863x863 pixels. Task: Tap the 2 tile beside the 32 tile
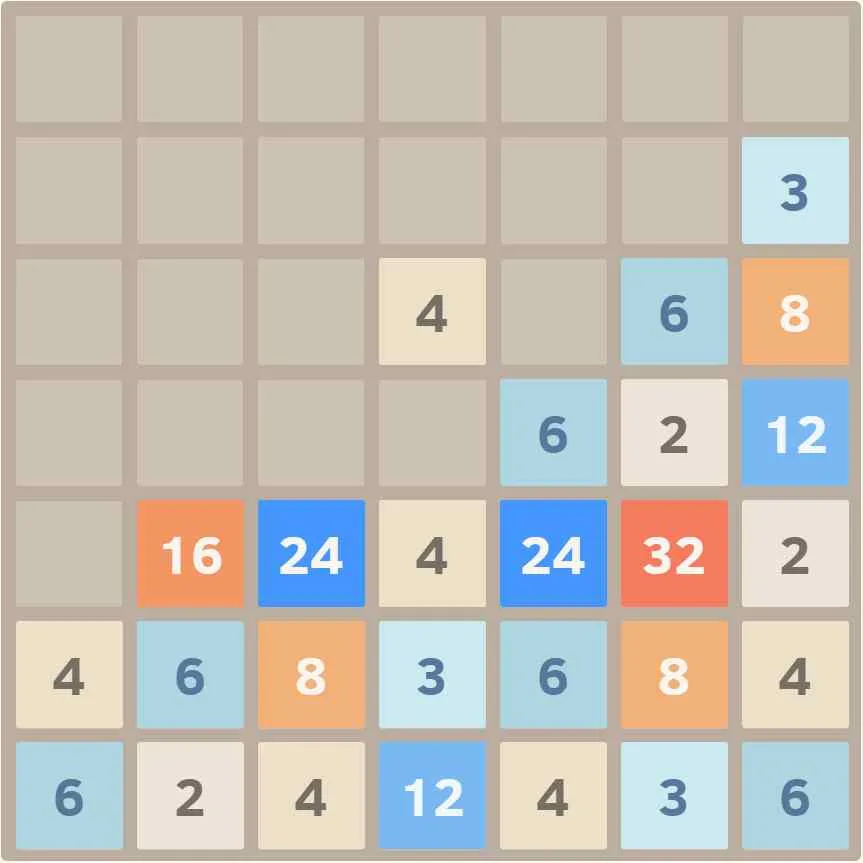(795, 554)
